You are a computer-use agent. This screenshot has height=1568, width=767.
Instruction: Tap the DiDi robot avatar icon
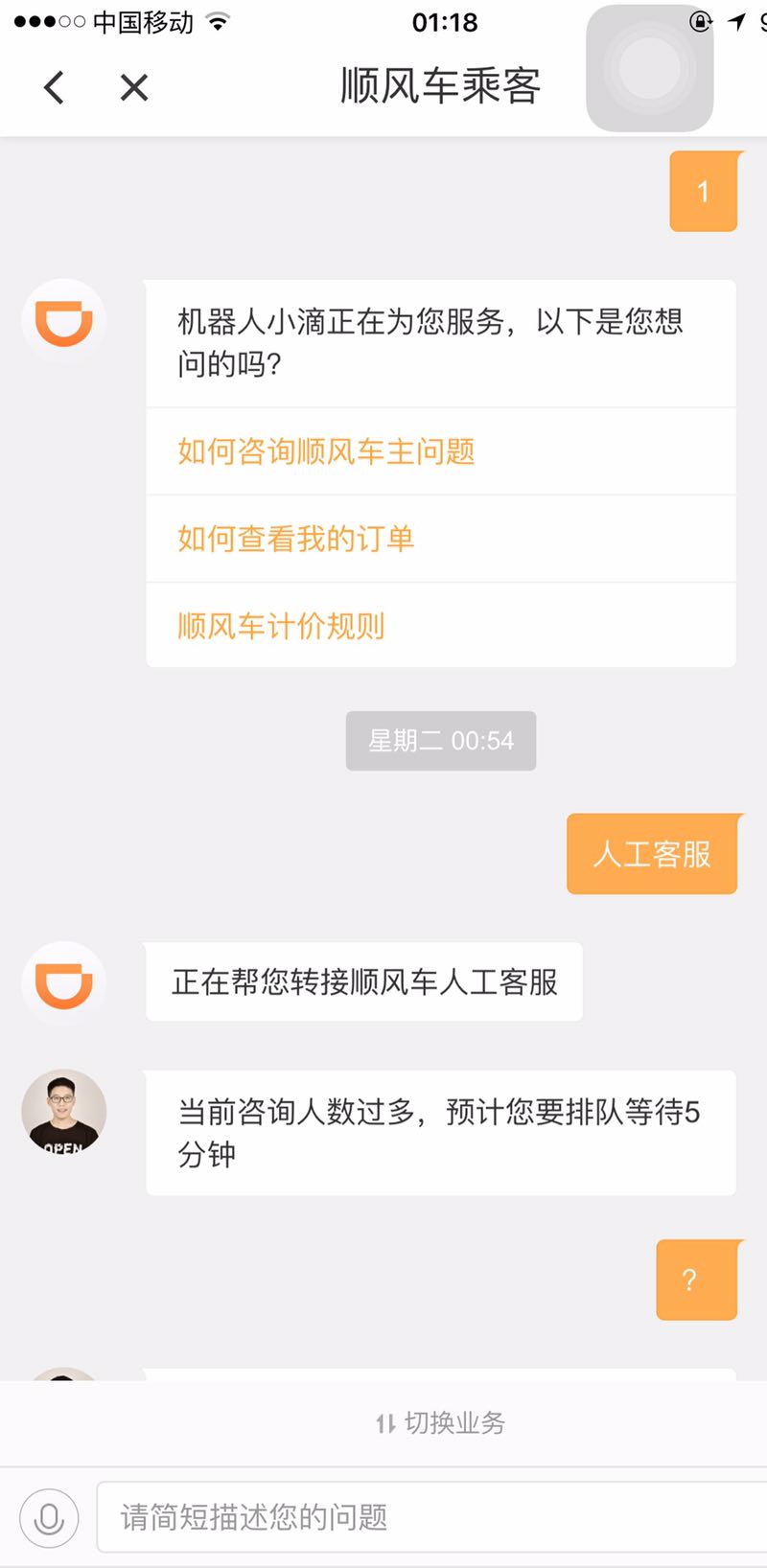(x=63, y=320)
